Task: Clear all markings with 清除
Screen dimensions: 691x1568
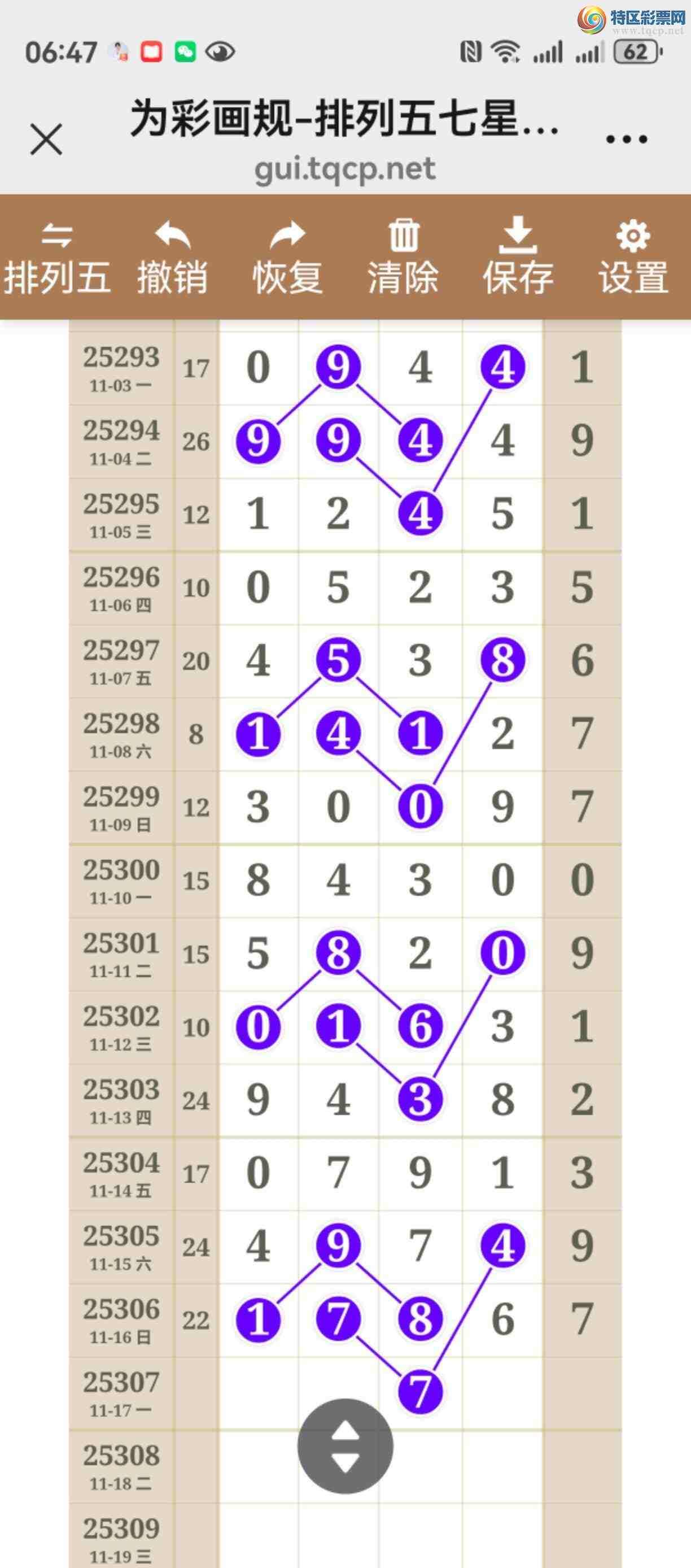Action: point(403,259)
